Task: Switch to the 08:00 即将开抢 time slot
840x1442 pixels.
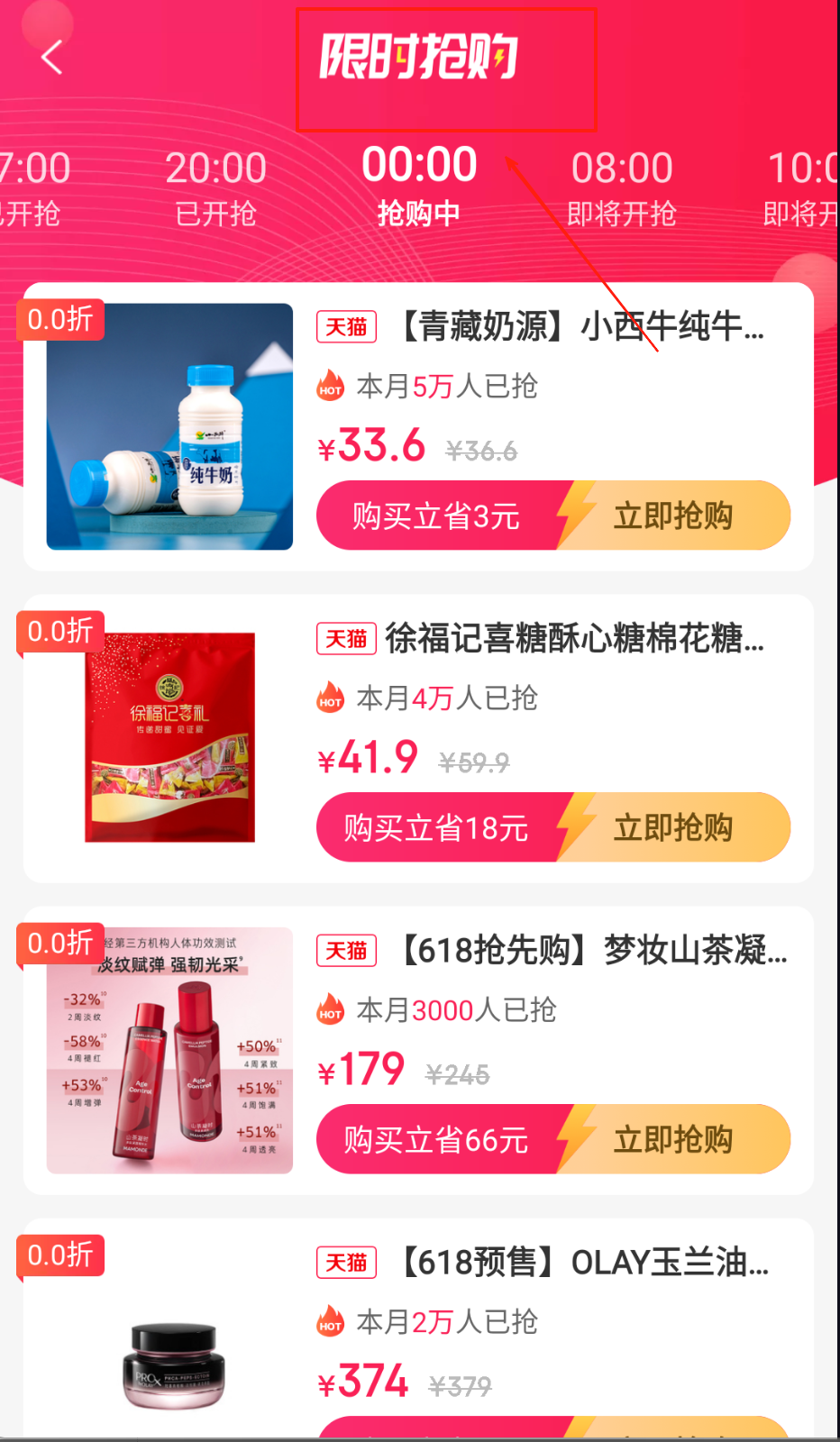Action: pos(622,187)
